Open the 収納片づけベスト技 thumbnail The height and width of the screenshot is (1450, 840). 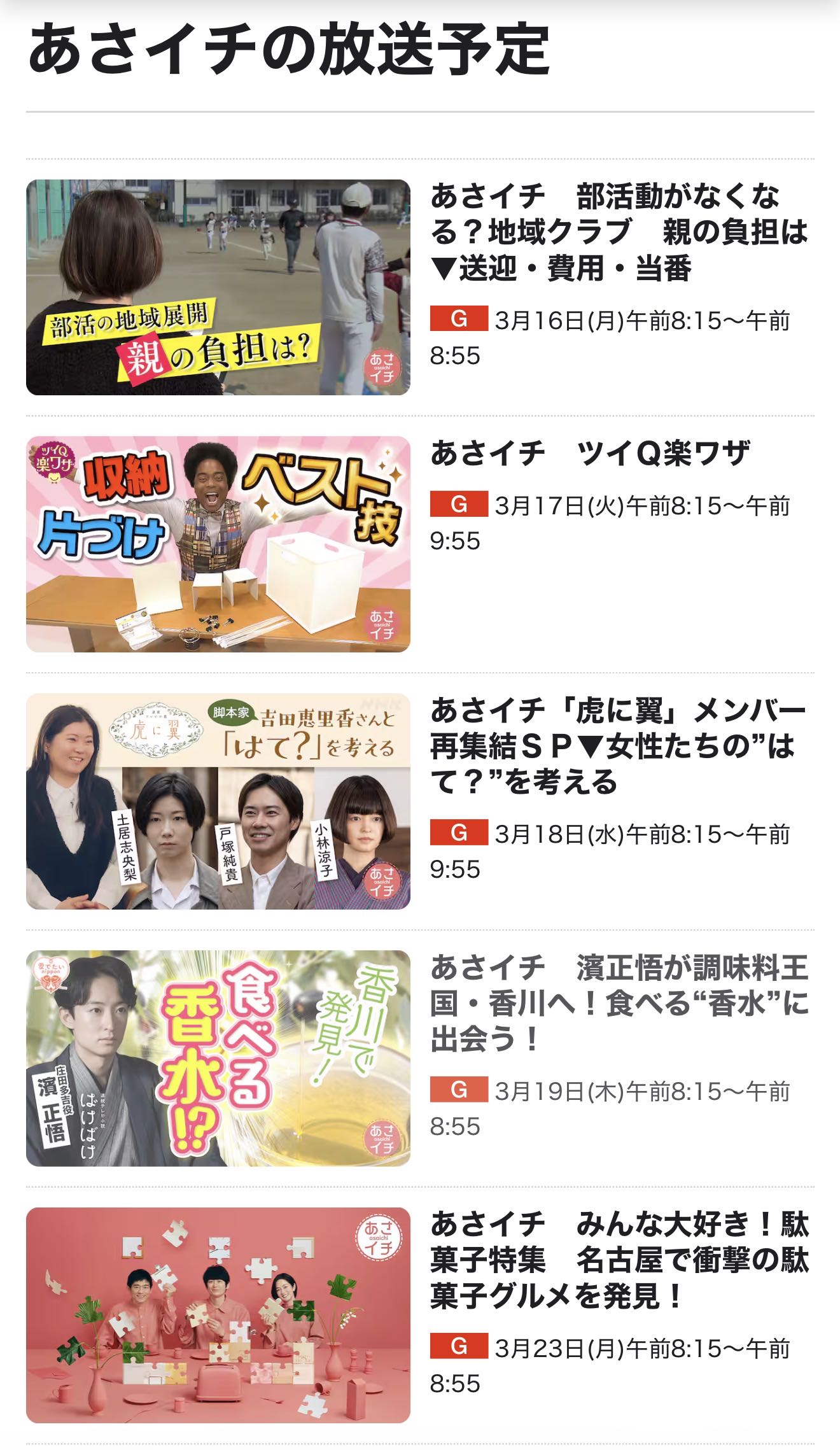[x=218, y=544]
